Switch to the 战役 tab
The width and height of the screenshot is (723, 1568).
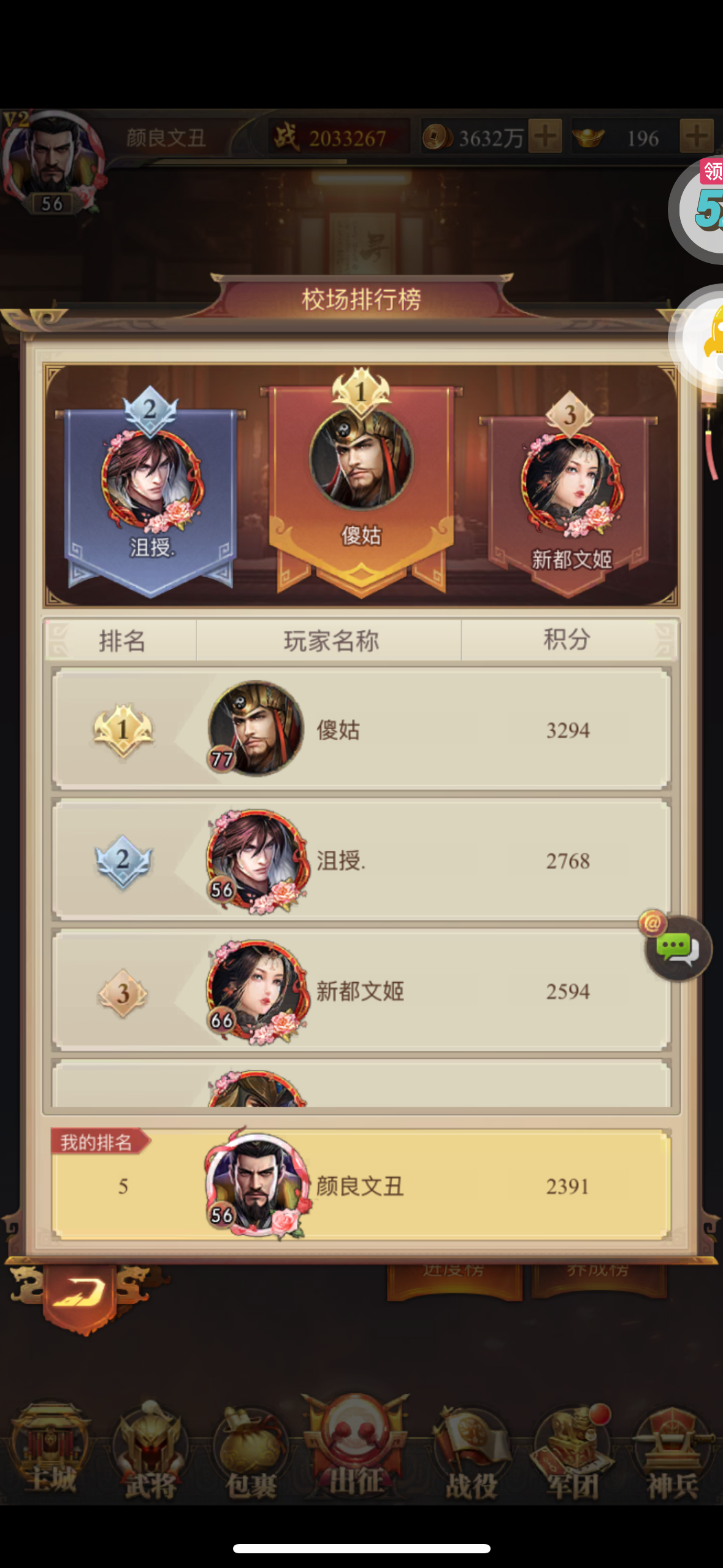tap(470, 1453)
